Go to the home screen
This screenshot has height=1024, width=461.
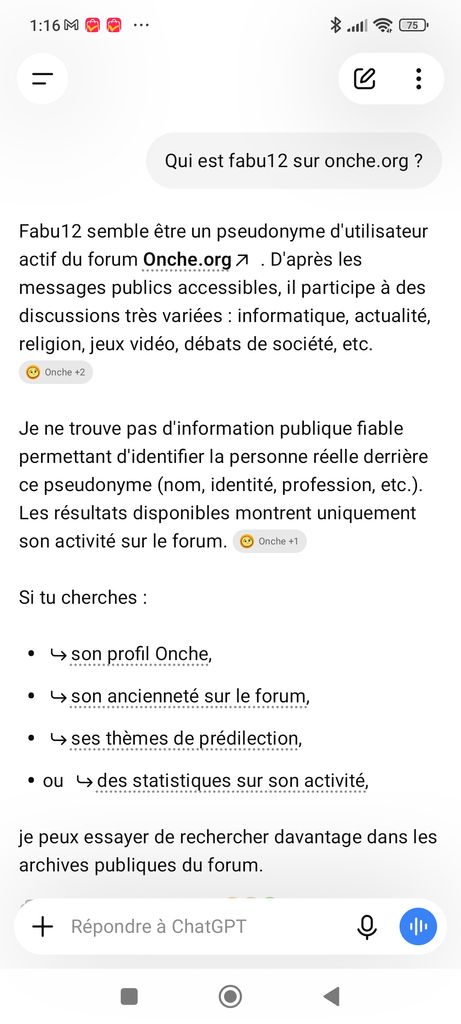click(230, 997)
